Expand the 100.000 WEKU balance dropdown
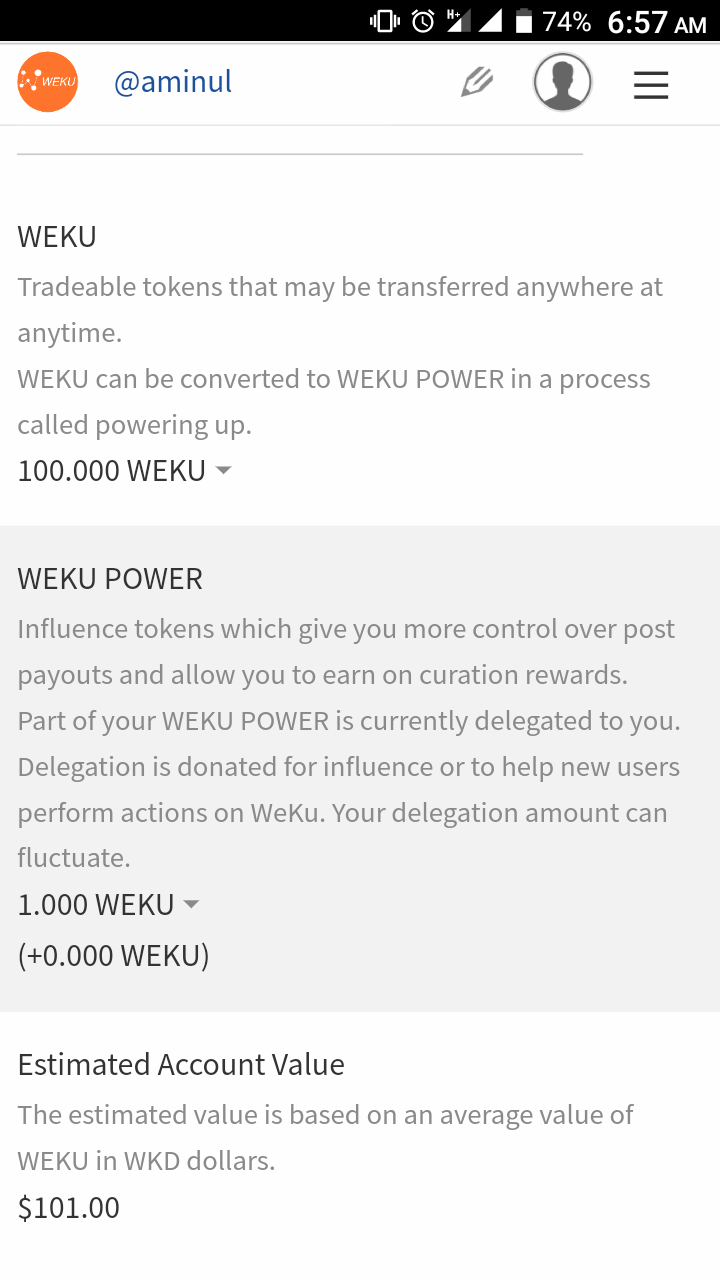The width and height of the screenshot is (720, 1280). coord(125,470)
